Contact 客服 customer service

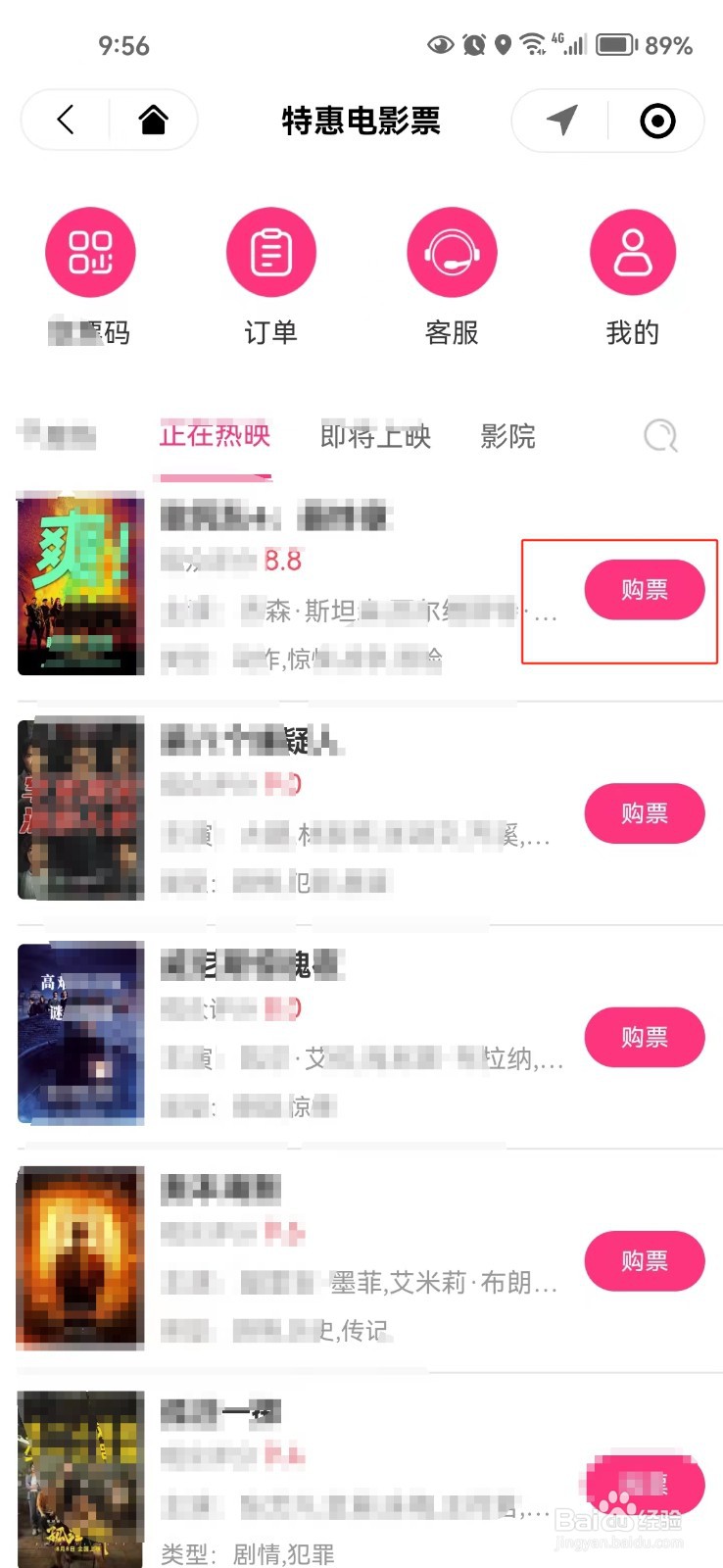click(451, 252)
